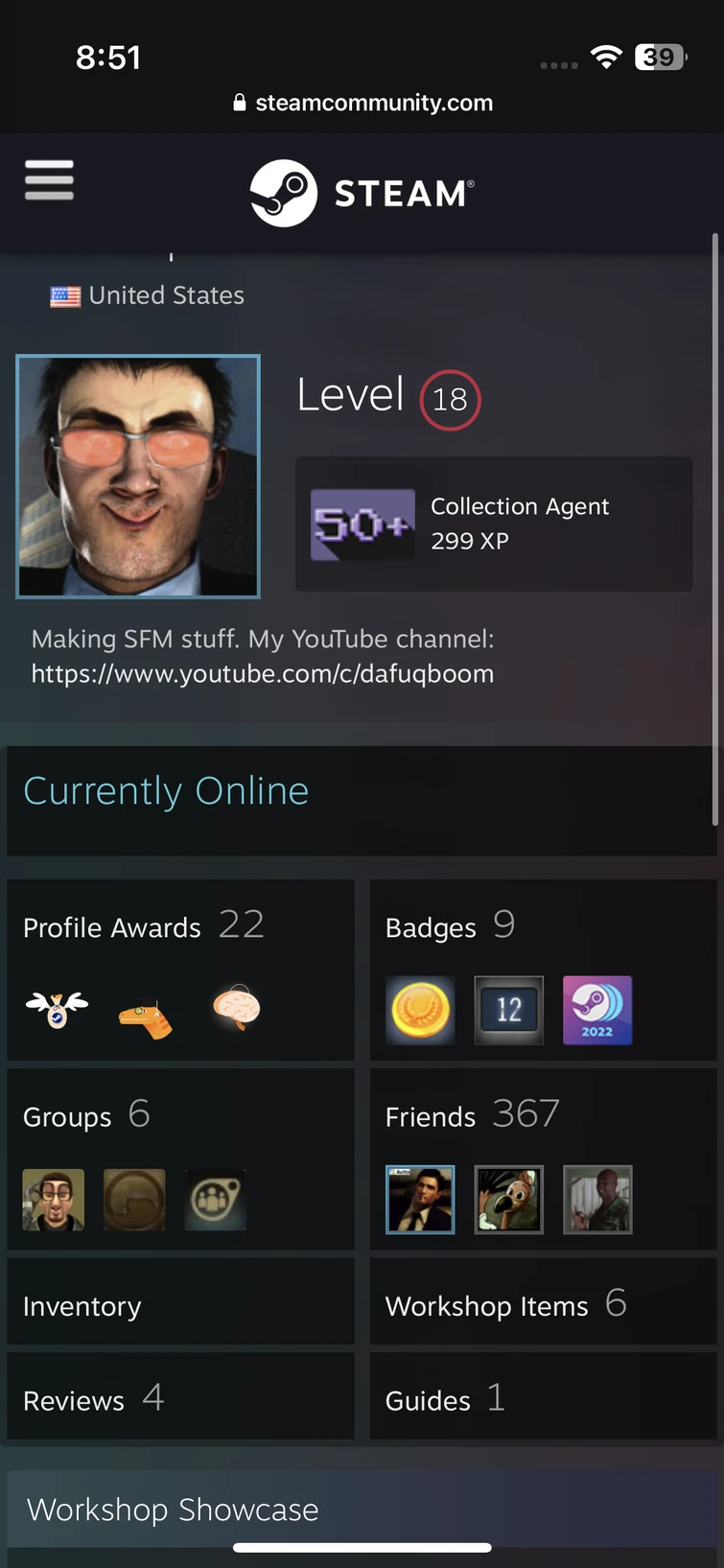Open the Groups list
The image size is (724, 1568).
click(x=67, y=1117)
